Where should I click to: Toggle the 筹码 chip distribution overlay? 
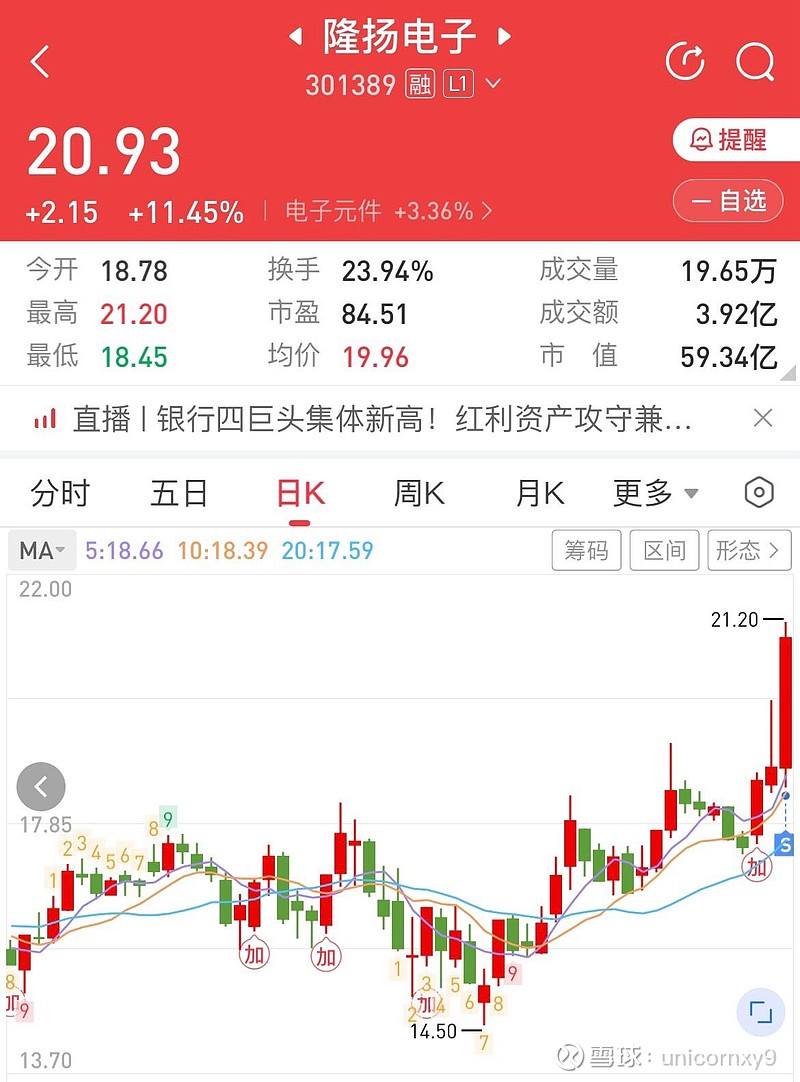[586, 551]
